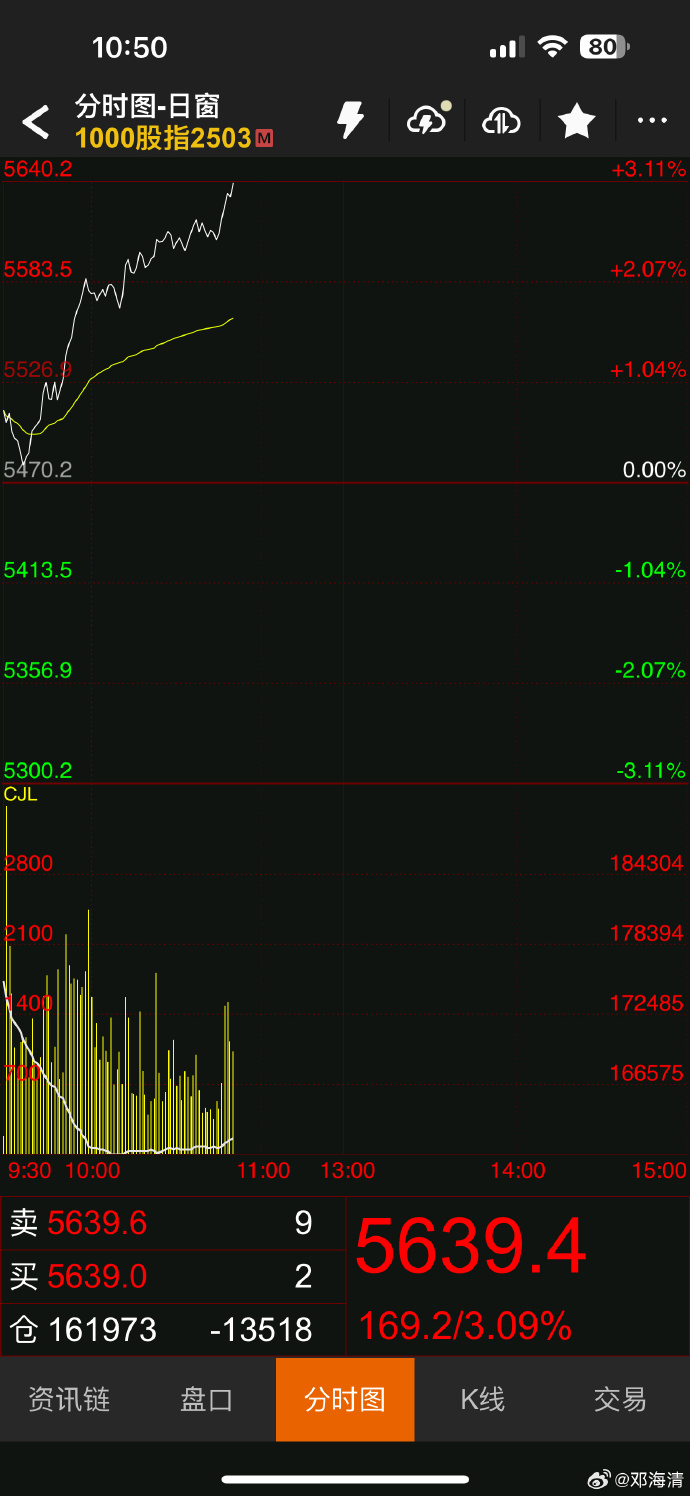Tap the 1000股指2503 contract title

163,138
